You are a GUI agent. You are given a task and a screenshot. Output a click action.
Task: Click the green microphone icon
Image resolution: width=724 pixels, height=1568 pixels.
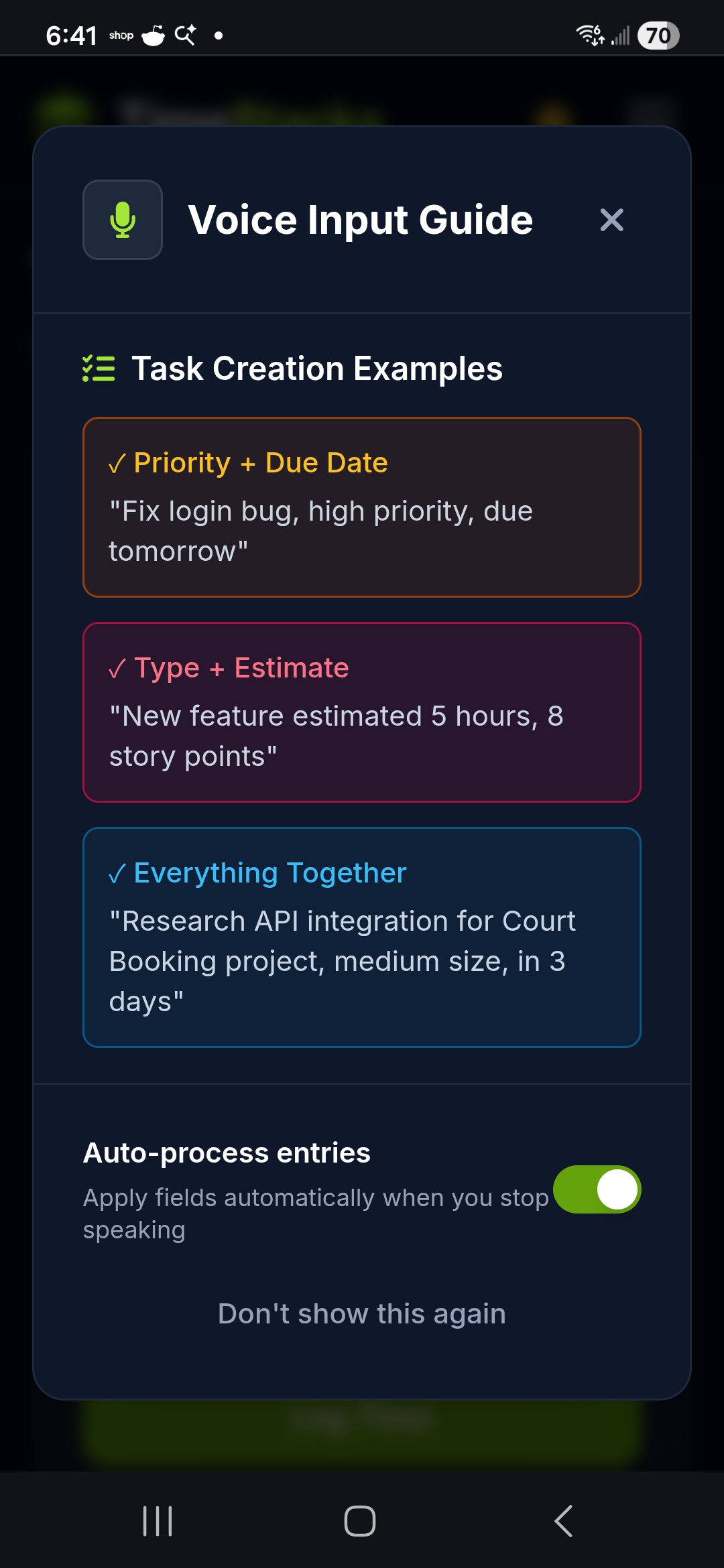coord(123,219)
